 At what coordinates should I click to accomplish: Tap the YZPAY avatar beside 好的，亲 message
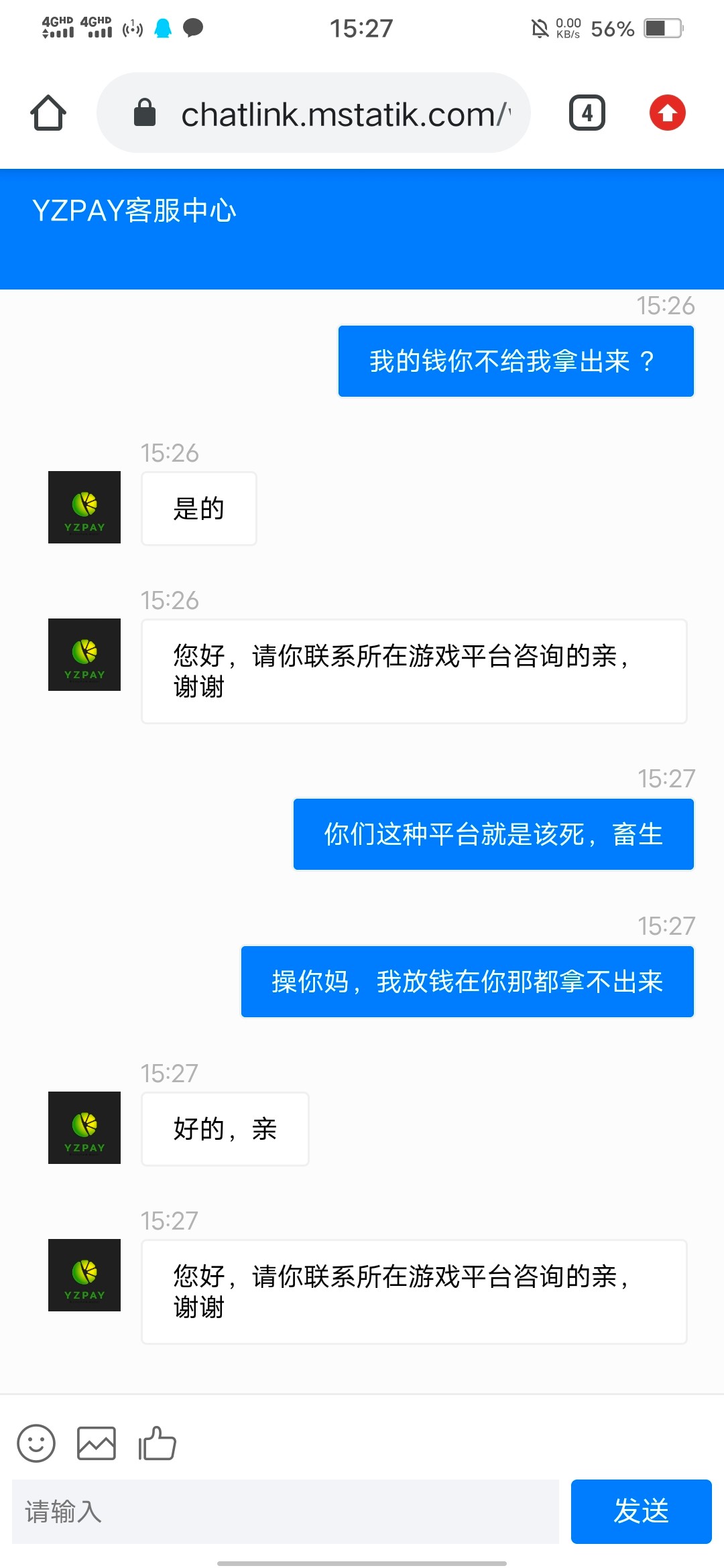coord(84,1128)
